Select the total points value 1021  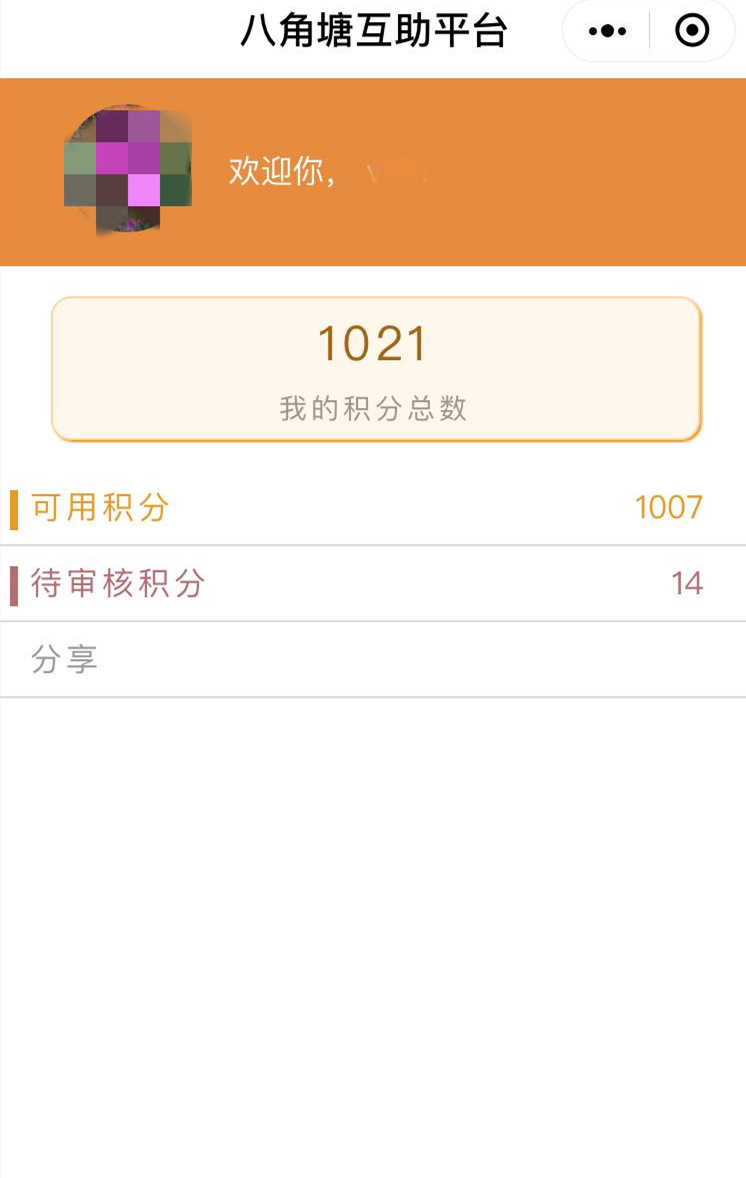(373, 343)
